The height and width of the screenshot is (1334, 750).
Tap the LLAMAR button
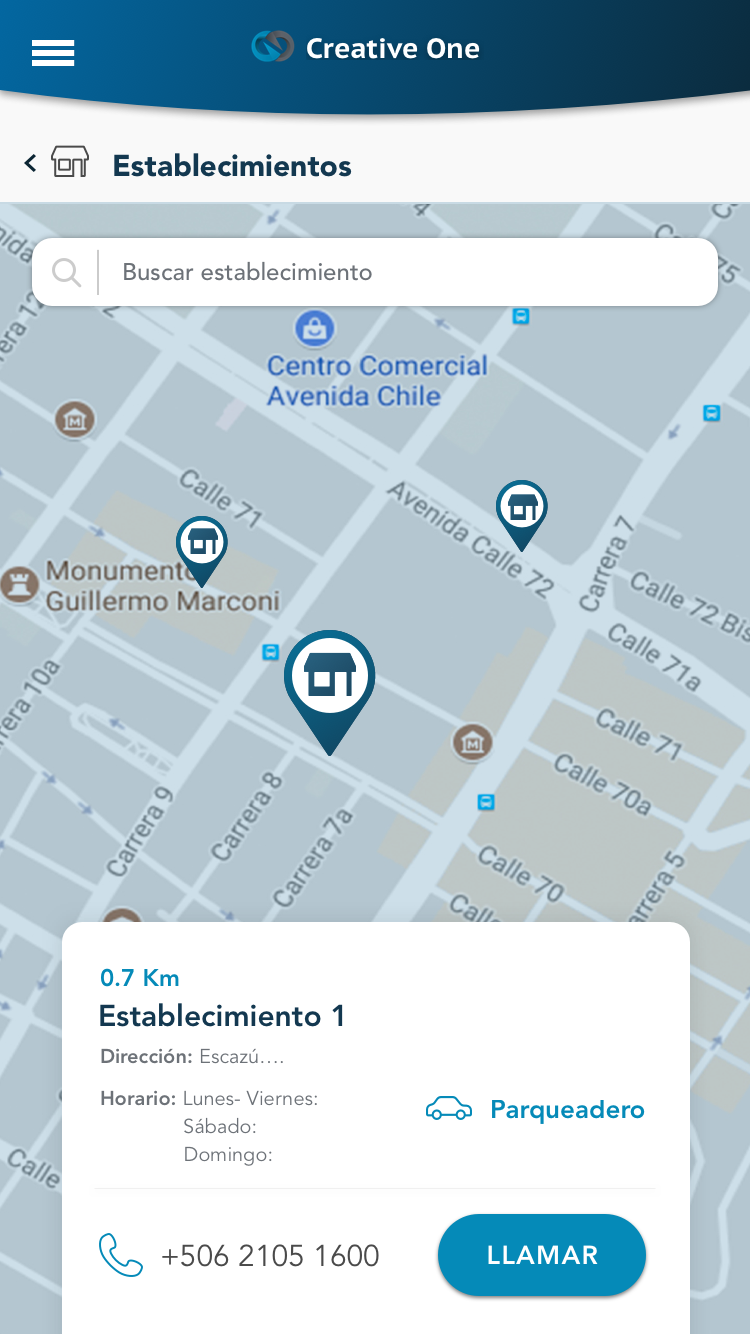542,1255
